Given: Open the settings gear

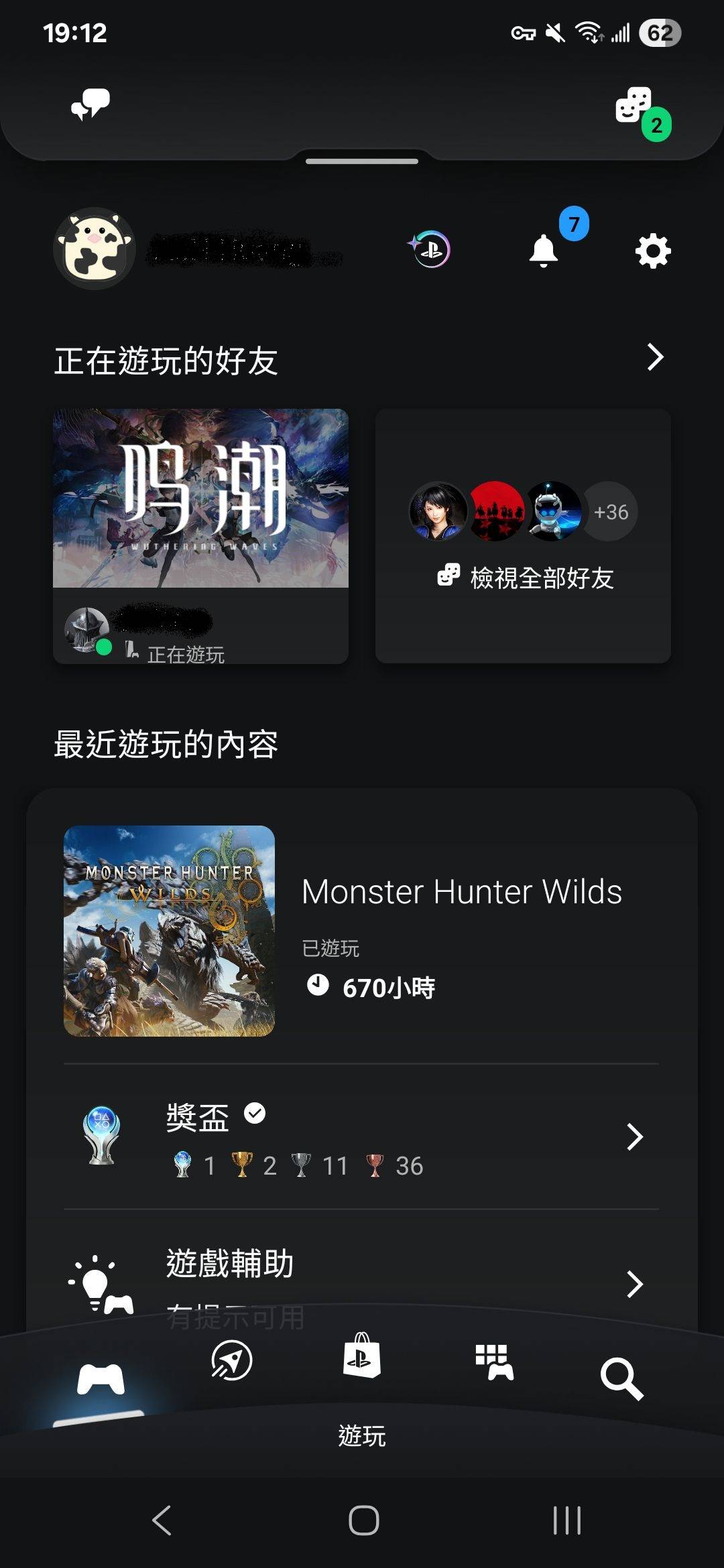Looking at the screenshot, I should tap(653, 251).
